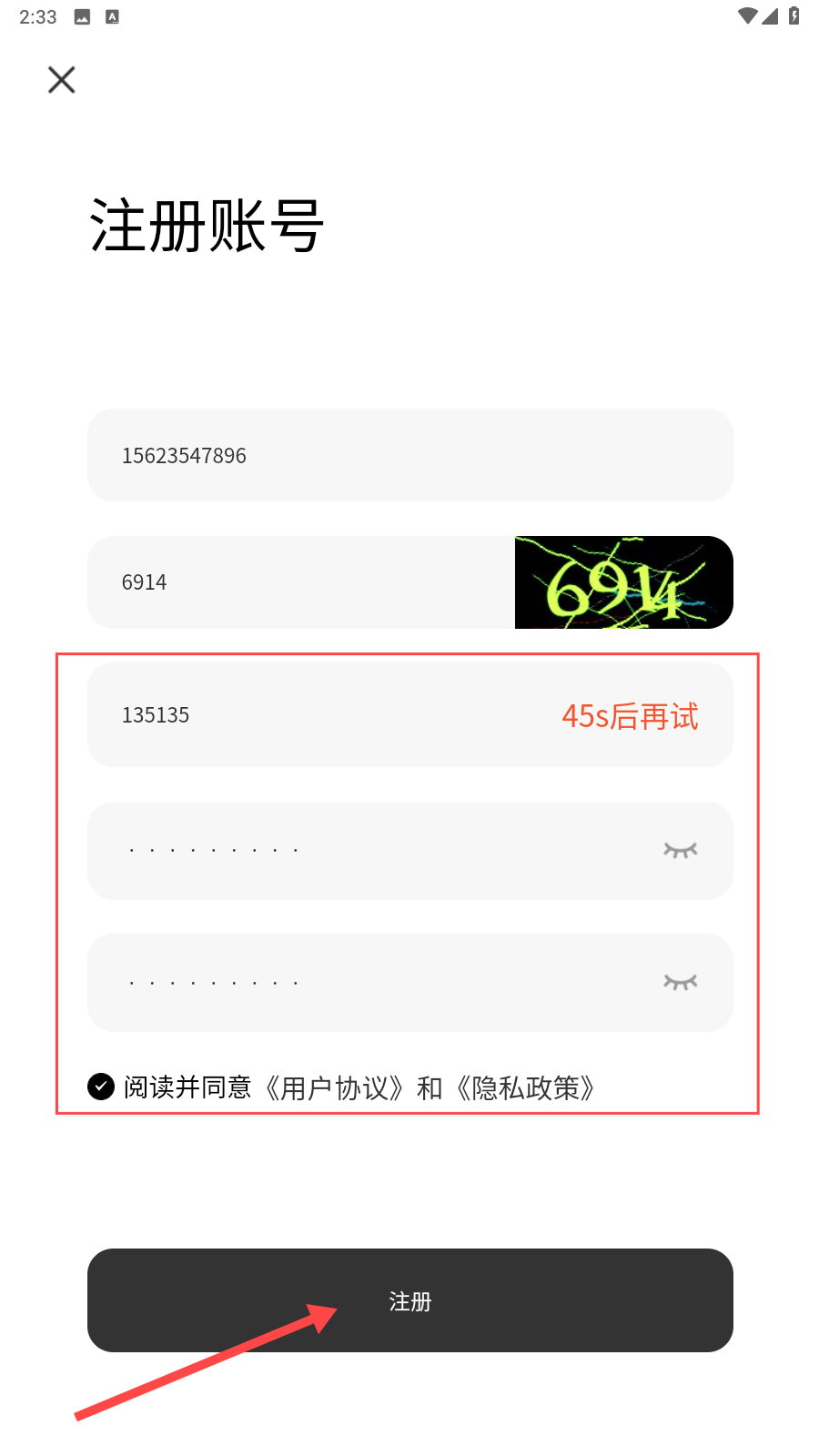Open the 《隐私政策》 link
The width and height of the screenshot is (819, 1456).
[527, 1087]
